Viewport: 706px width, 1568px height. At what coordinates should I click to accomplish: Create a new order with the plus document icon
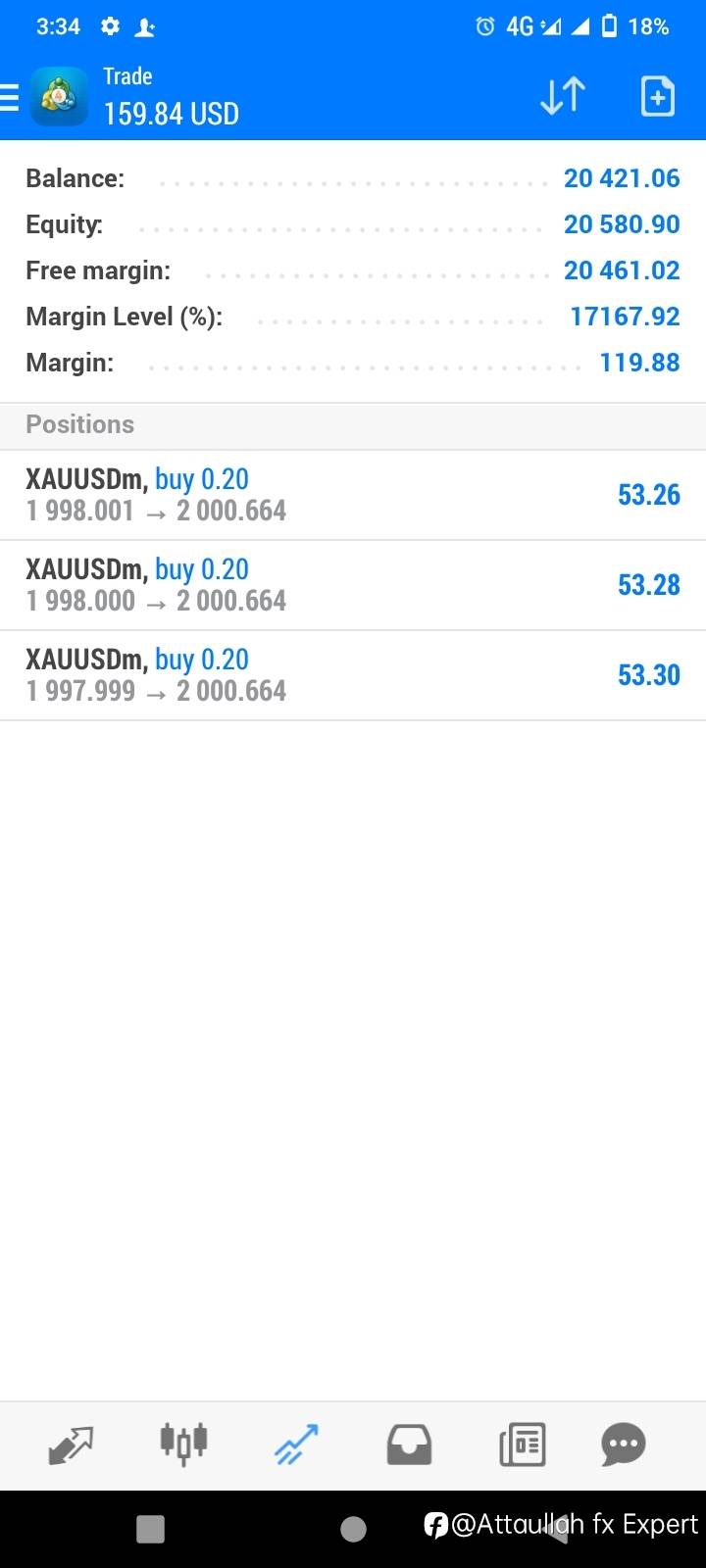(x=657, y=96)
